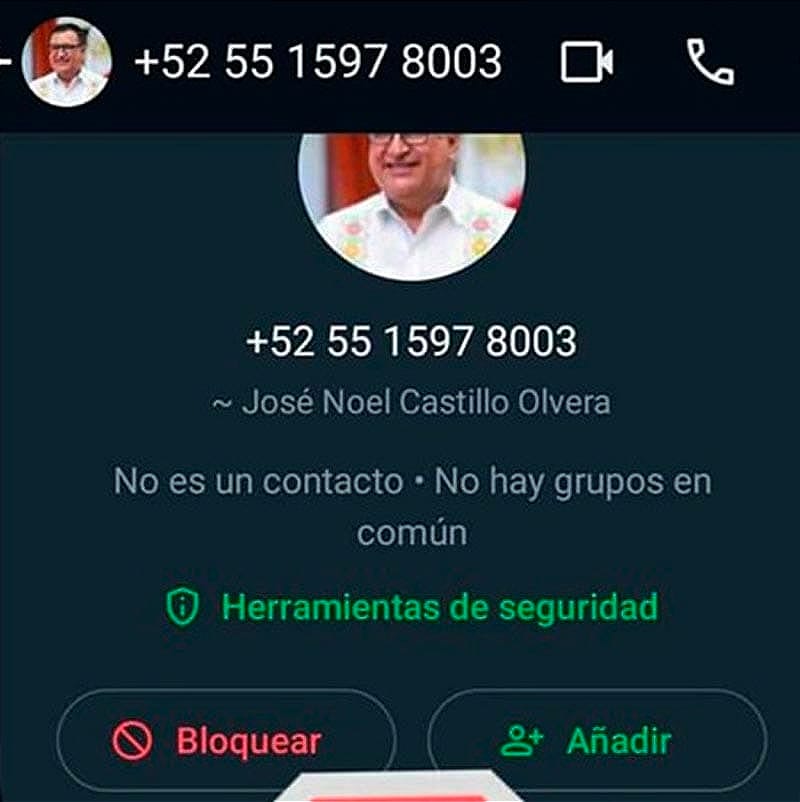Open the contact info from the header number

(x=317, y=62)
